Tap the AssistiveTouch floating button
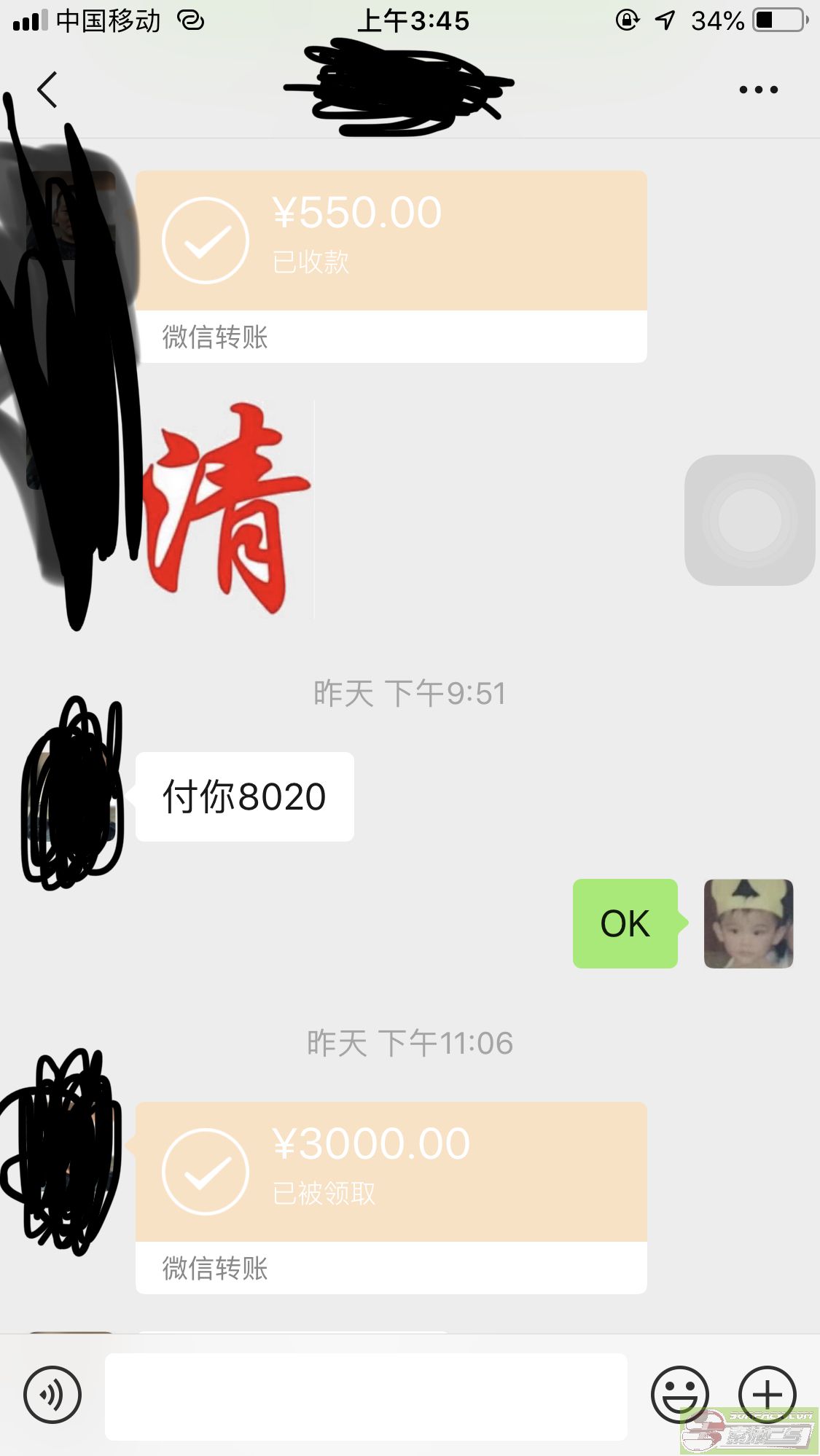Viewport: 820px width, 1456px height. (749, 520)
